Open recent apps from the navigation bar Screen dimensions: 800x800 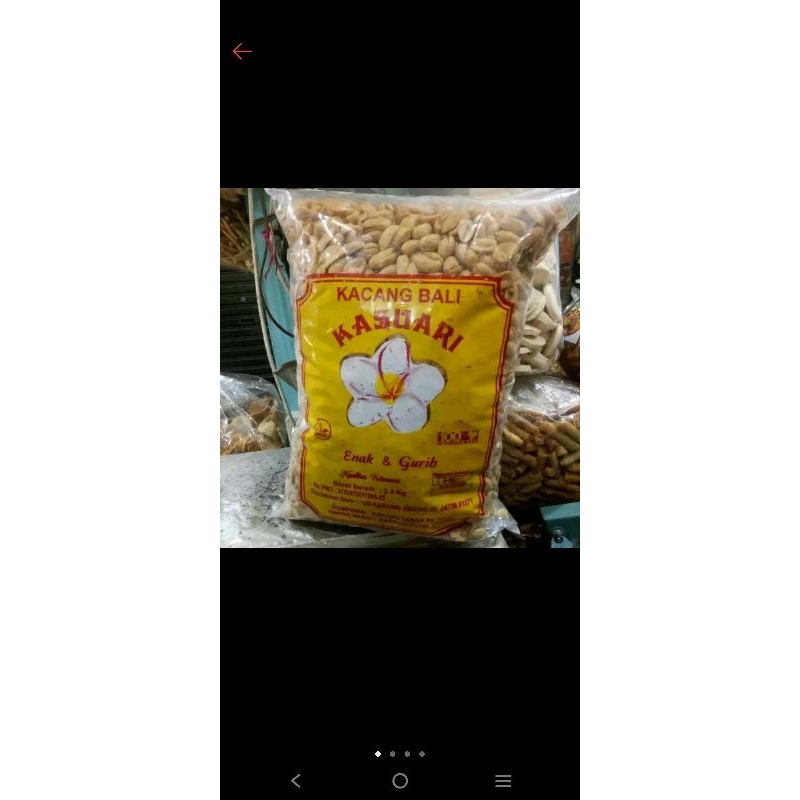503,780
